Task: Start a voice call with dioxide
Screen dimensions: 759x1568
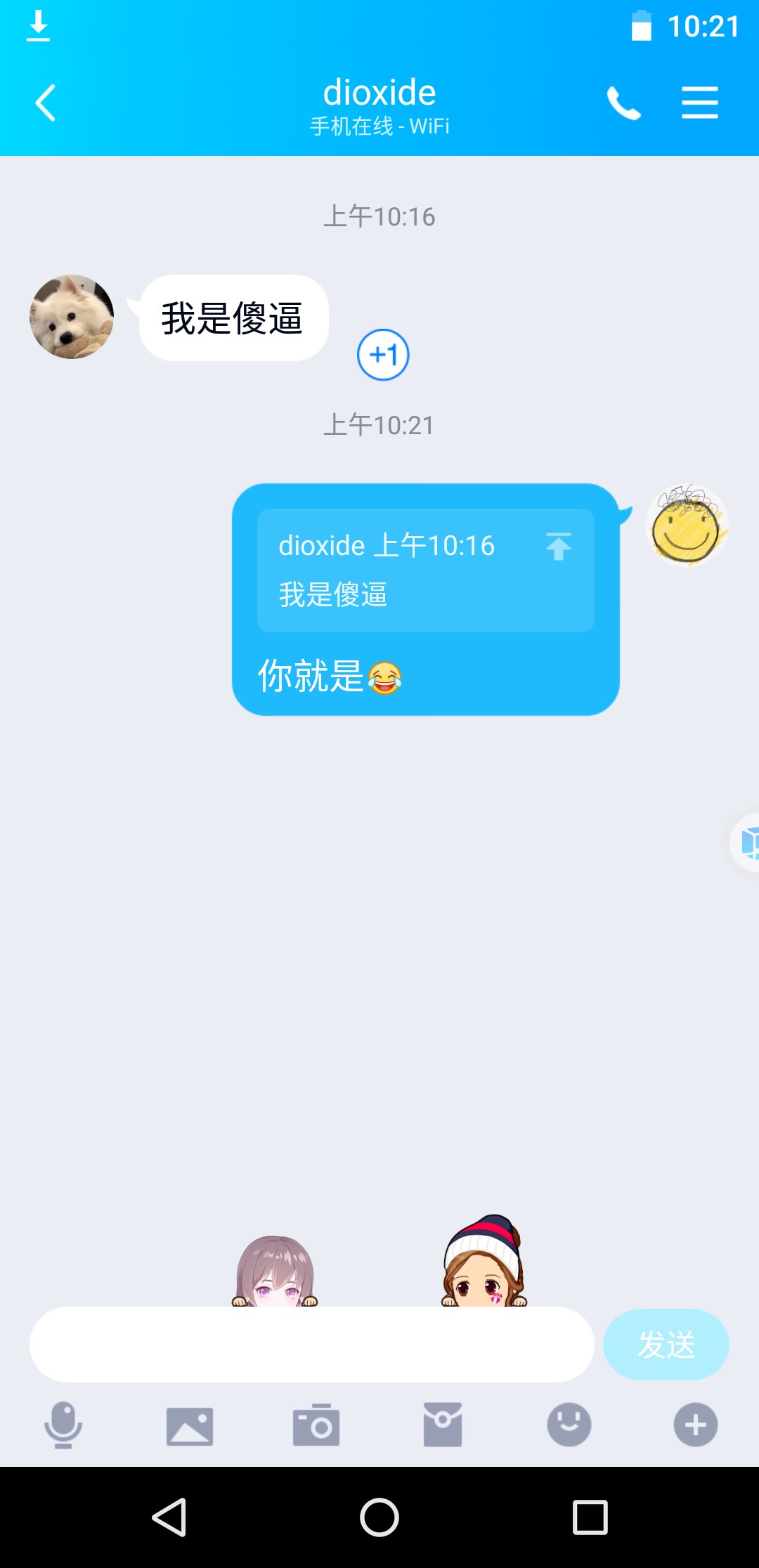Action: [x=624, y=103]
